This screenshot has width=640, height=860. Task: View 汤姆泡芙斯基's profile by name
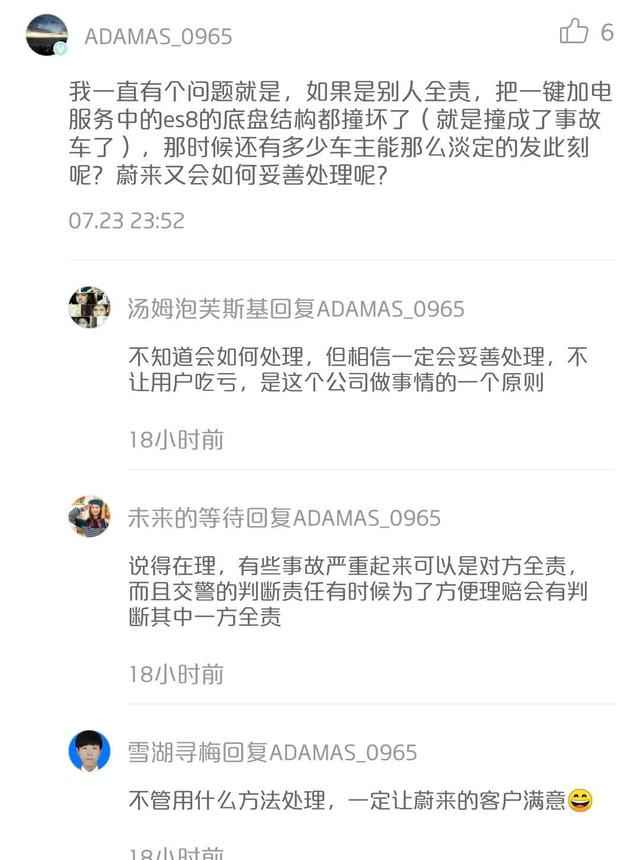point(191,308)
